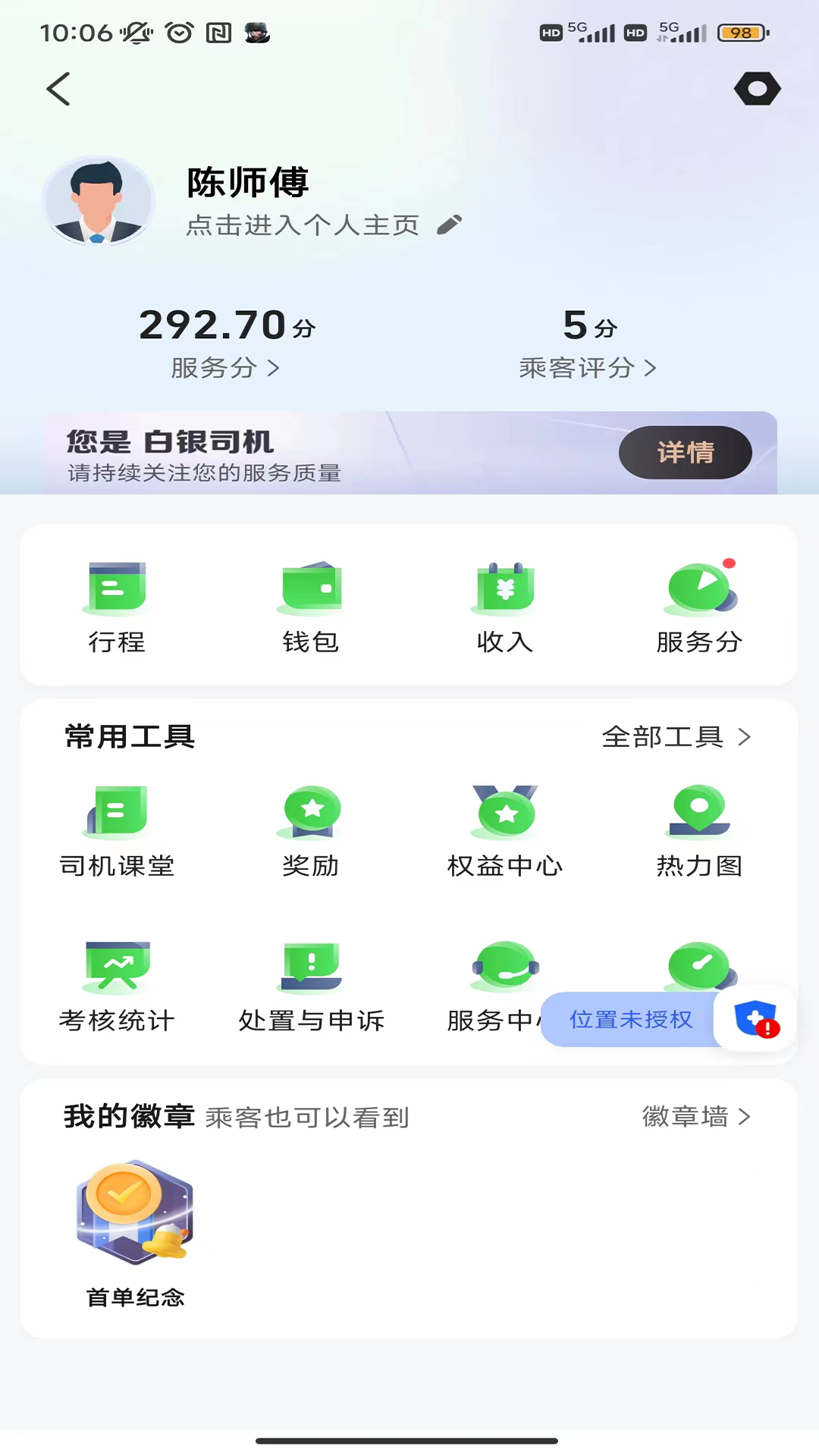This screenshot has width=819, height=1456.
Task: Open the 行程 (Trips) icon
Action: (x=117, y=607)
